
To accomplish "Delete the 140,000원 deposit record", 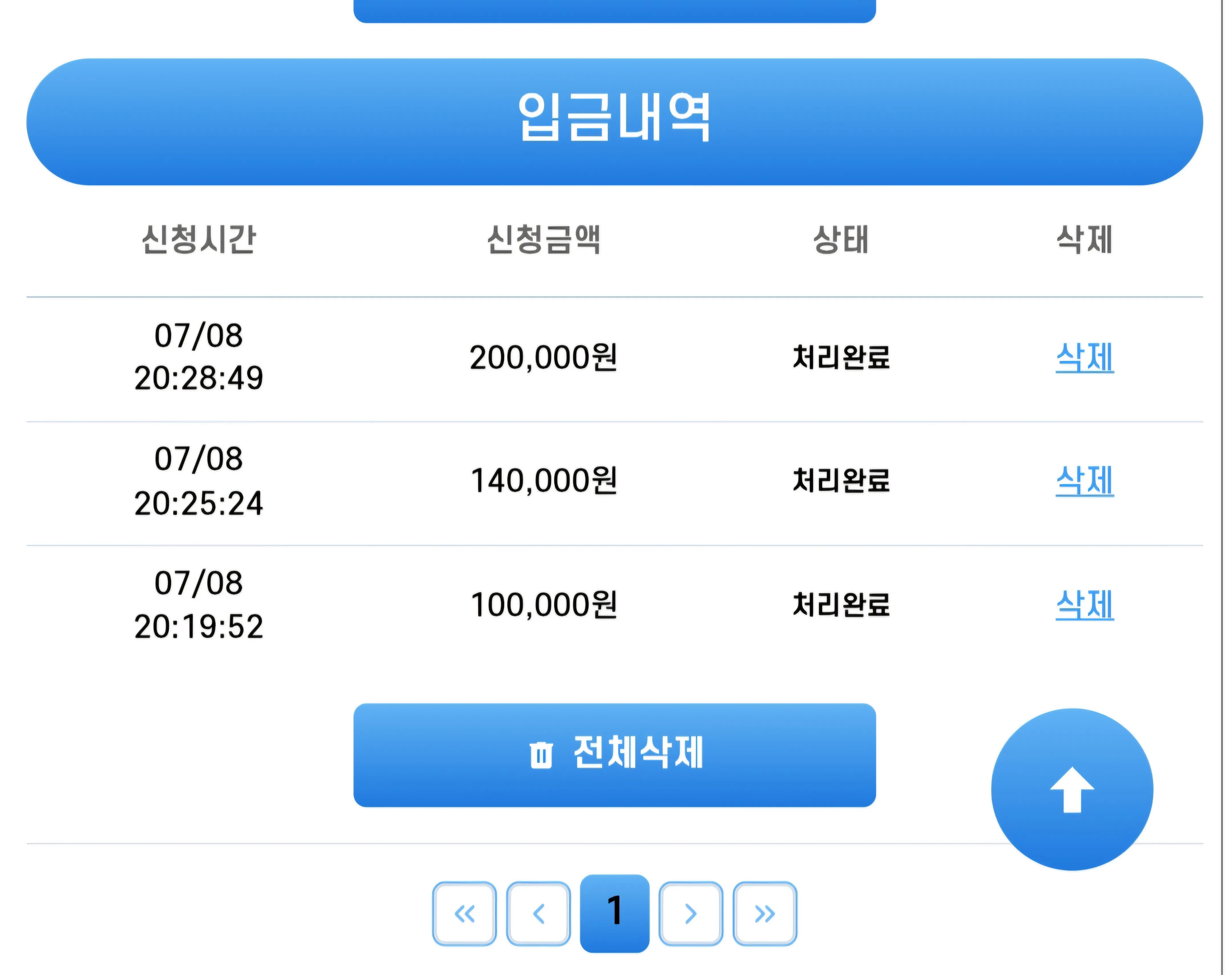I will point(1084,481).
